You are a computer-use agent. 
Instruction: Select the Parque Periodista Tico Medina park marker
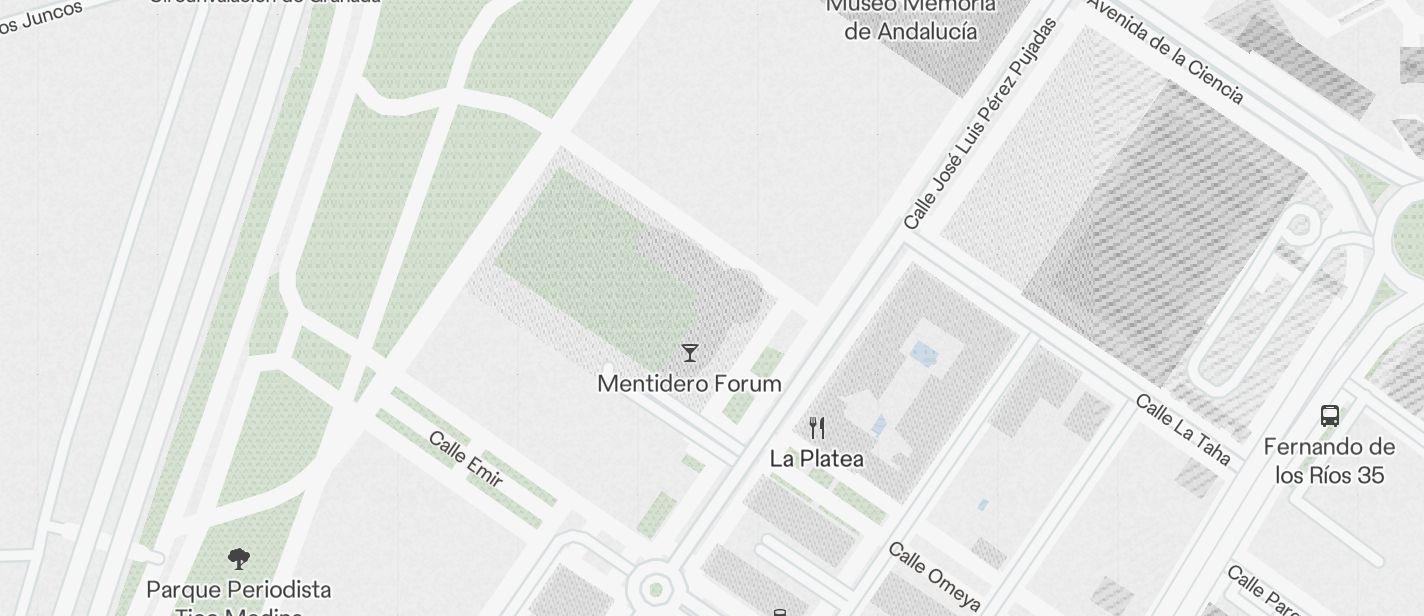238,559
